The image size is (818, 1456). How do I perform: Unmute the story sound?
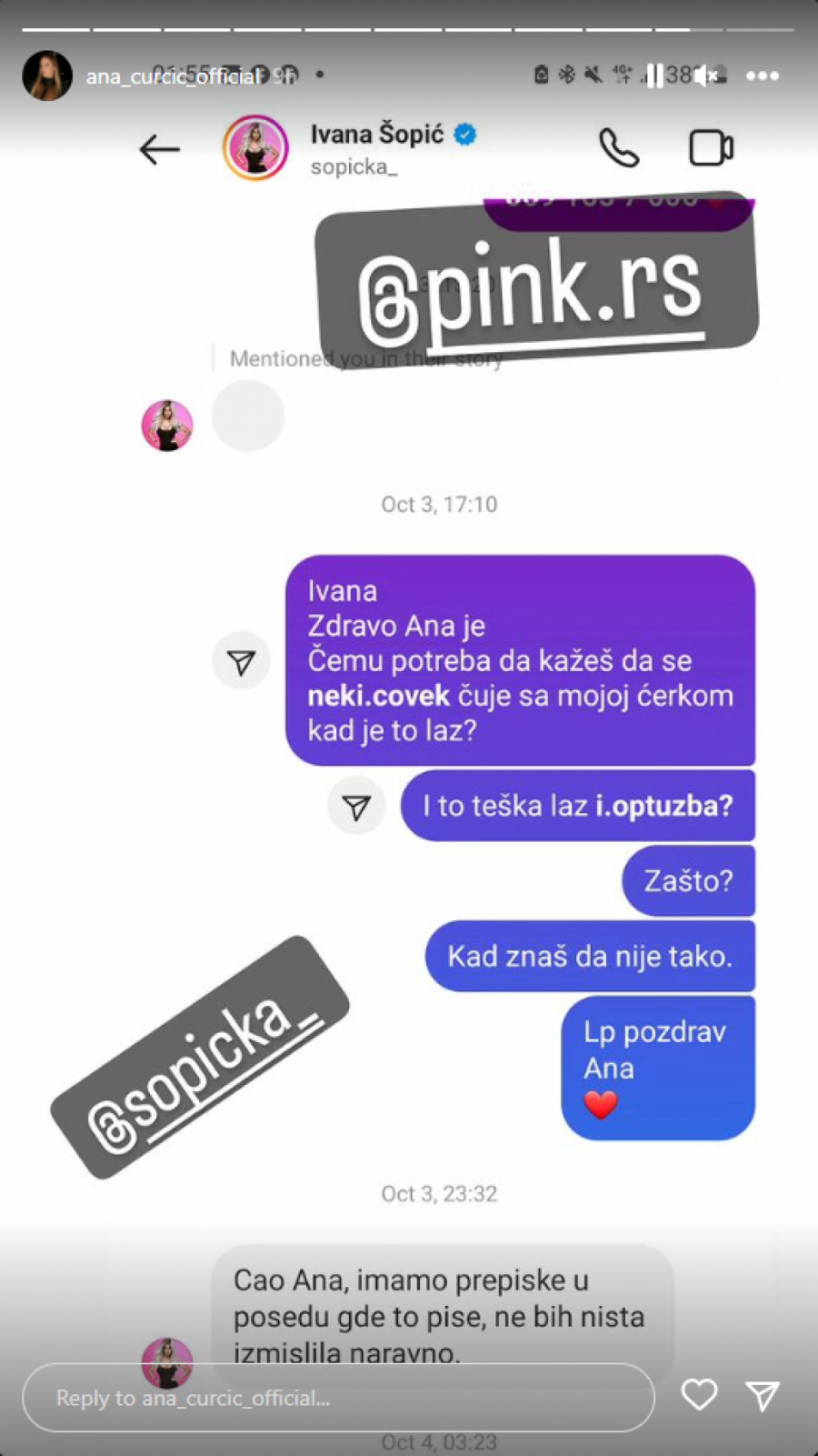pyautogui.click(x=706, y=75)
